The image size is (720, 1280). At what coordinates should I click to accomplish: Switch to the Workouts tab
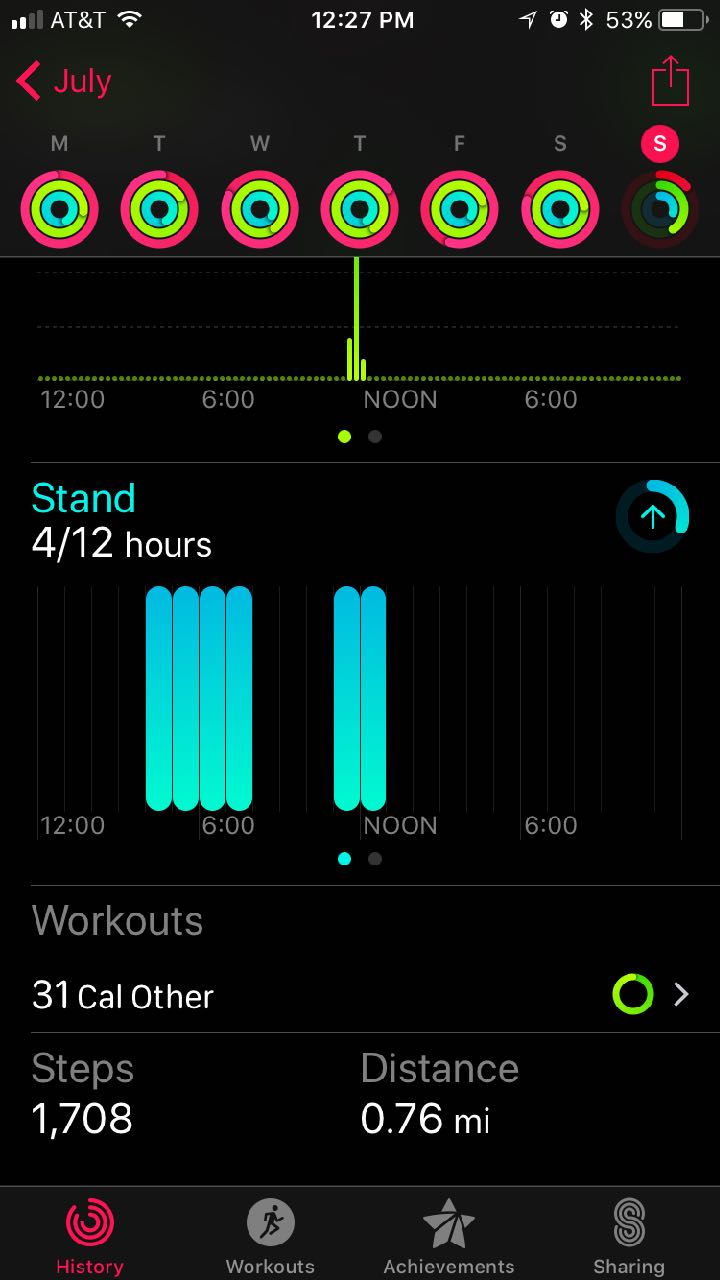(270, 1236)
